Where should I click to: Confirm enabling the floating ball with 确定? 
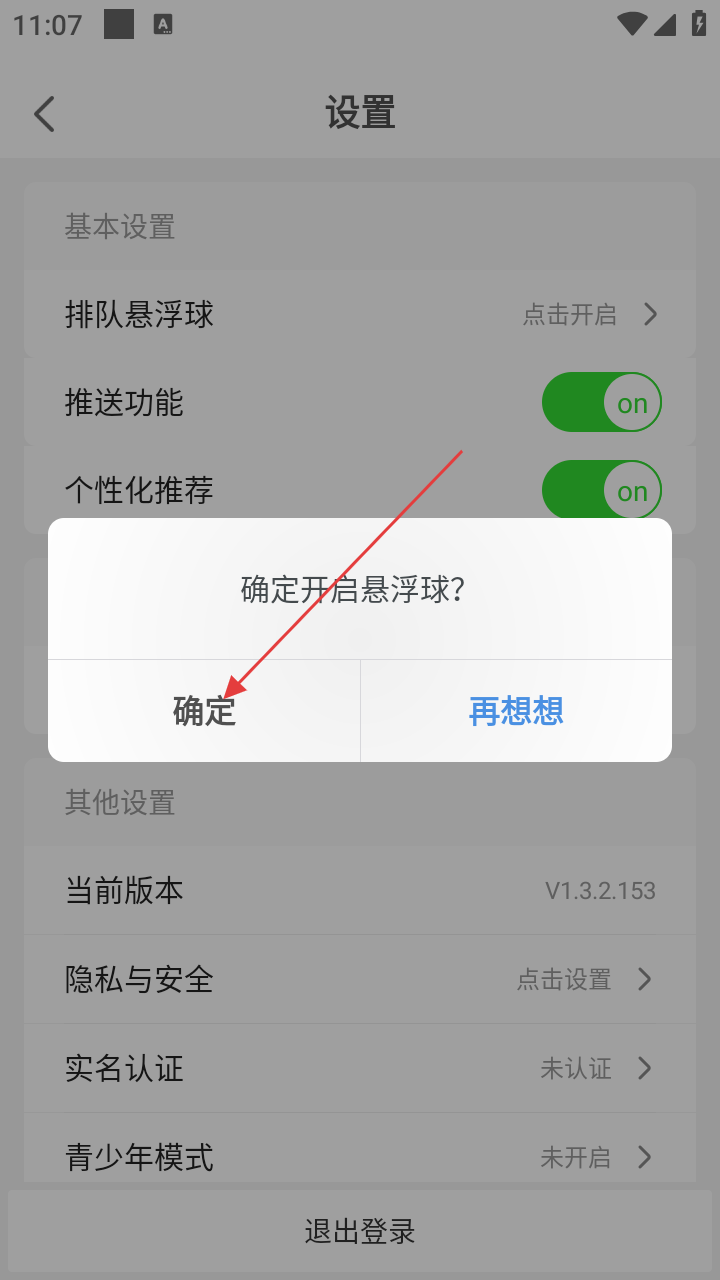coord(204,711)
